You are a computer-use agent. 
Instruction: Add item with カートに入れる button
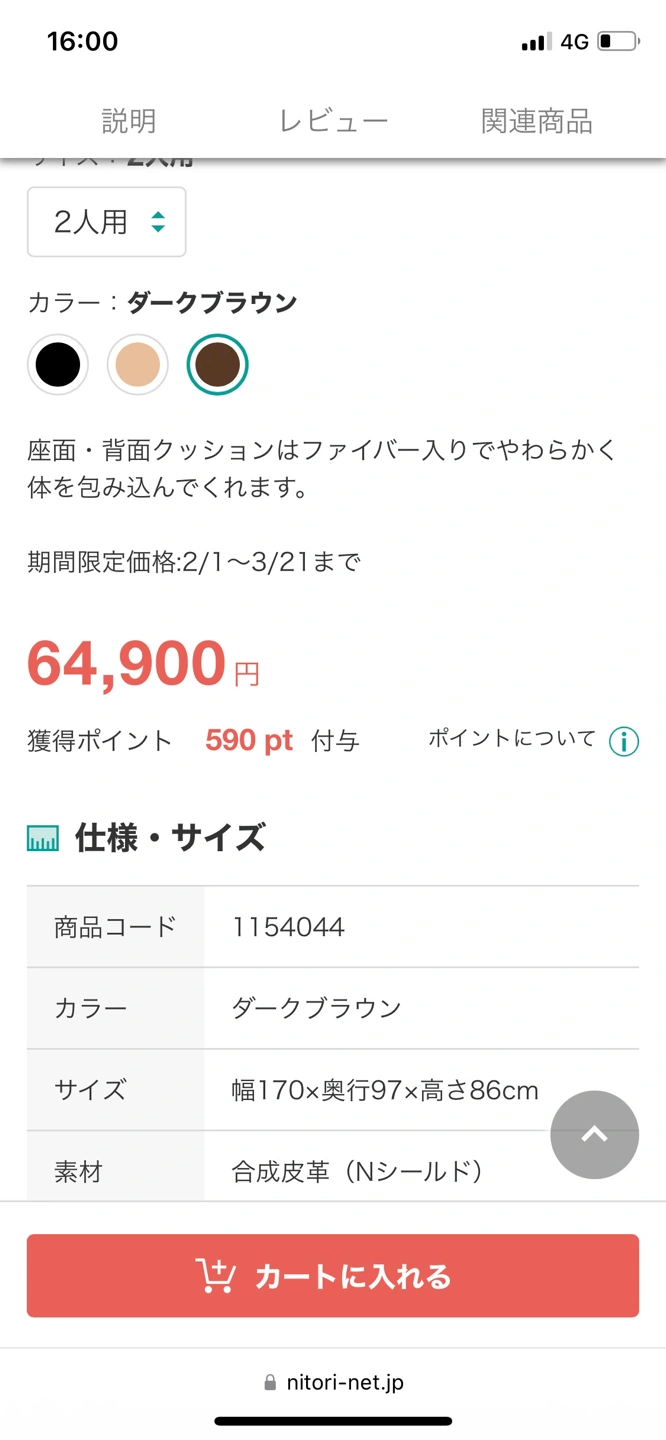pos(333,1276)
